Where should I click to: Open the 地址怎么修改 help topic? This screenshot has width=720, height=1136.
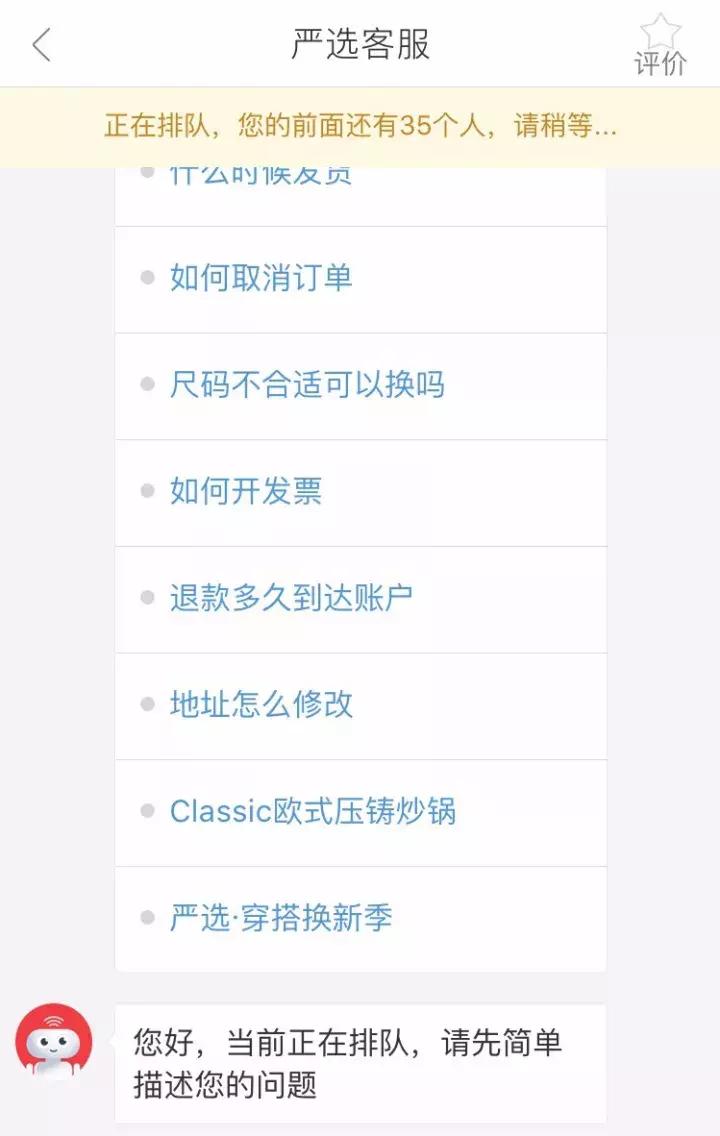(x=262, y=705)
